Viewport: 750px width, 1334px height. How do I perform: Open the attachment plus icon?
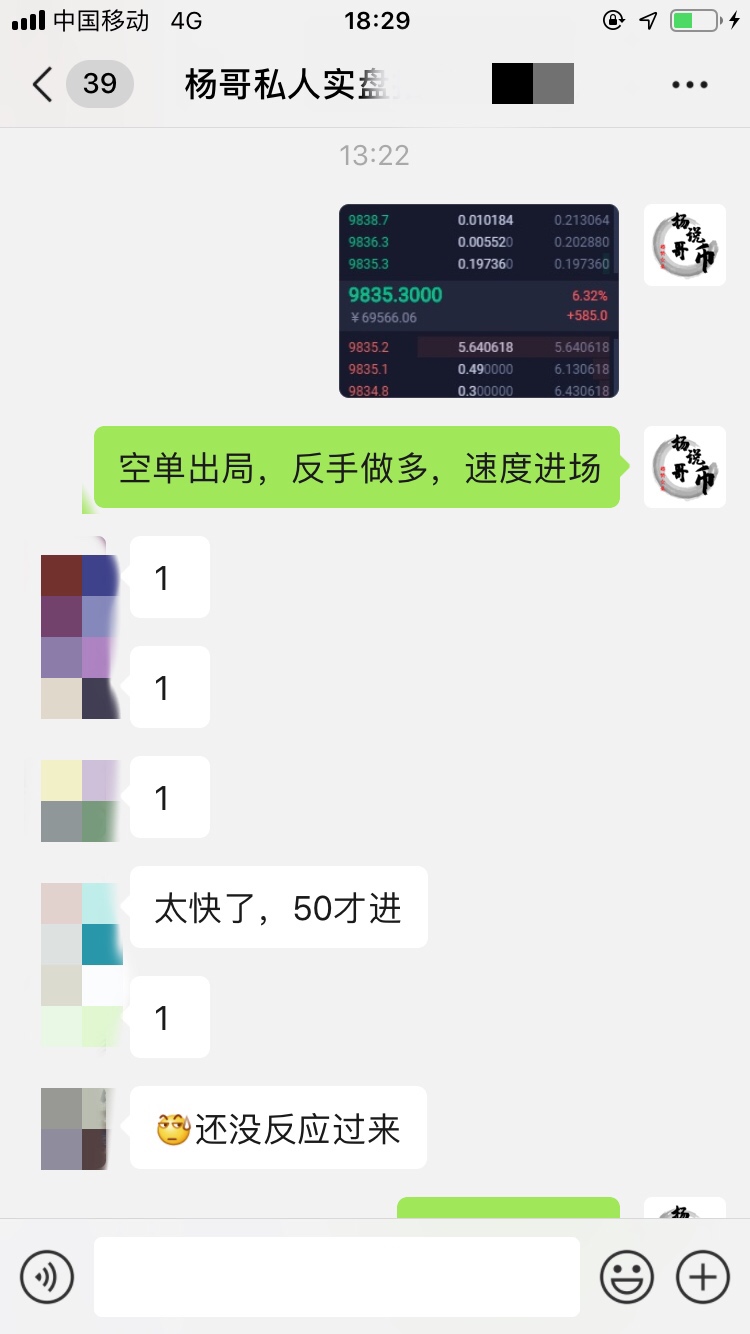[702, 1277]
